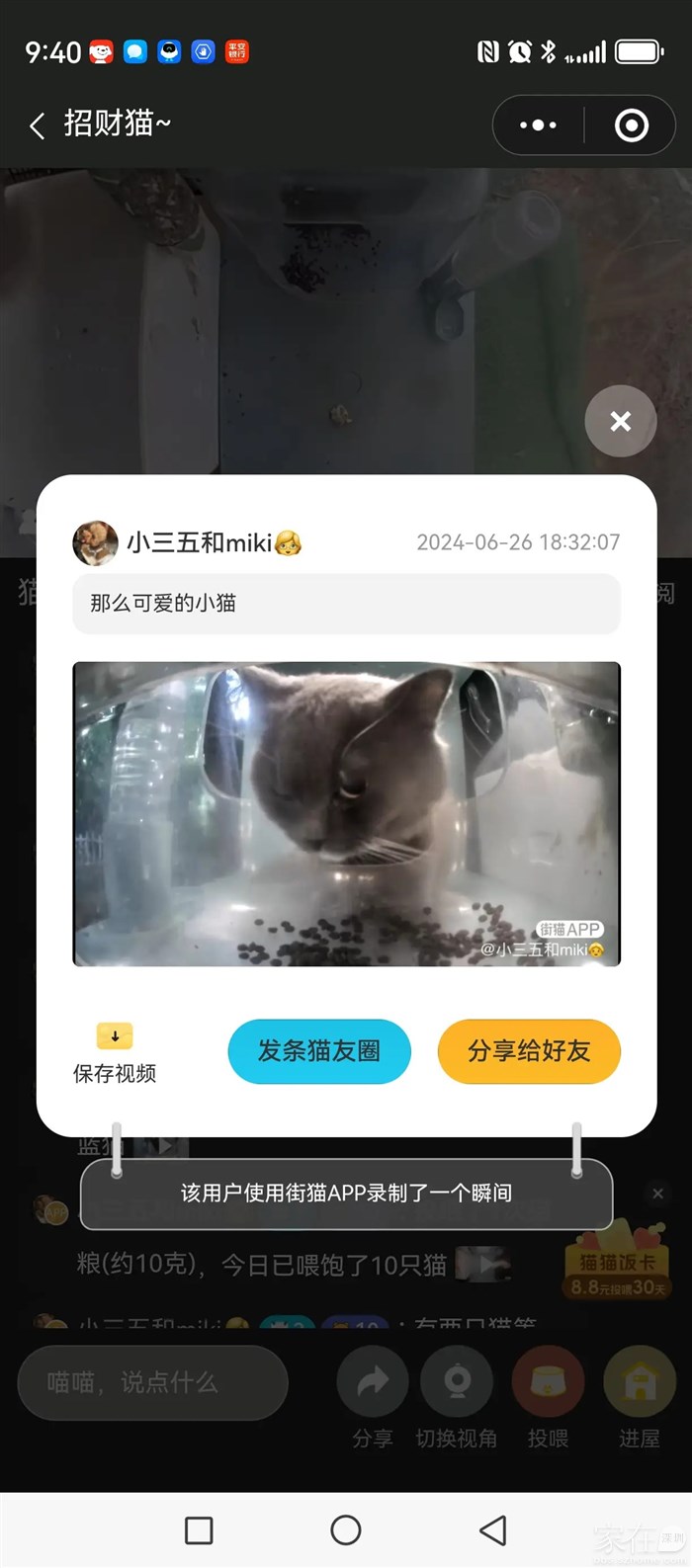Screen dimensions: 692x1568
Task: Tap 保存视频 to save the video
Action: click(x=115, y=1052)
